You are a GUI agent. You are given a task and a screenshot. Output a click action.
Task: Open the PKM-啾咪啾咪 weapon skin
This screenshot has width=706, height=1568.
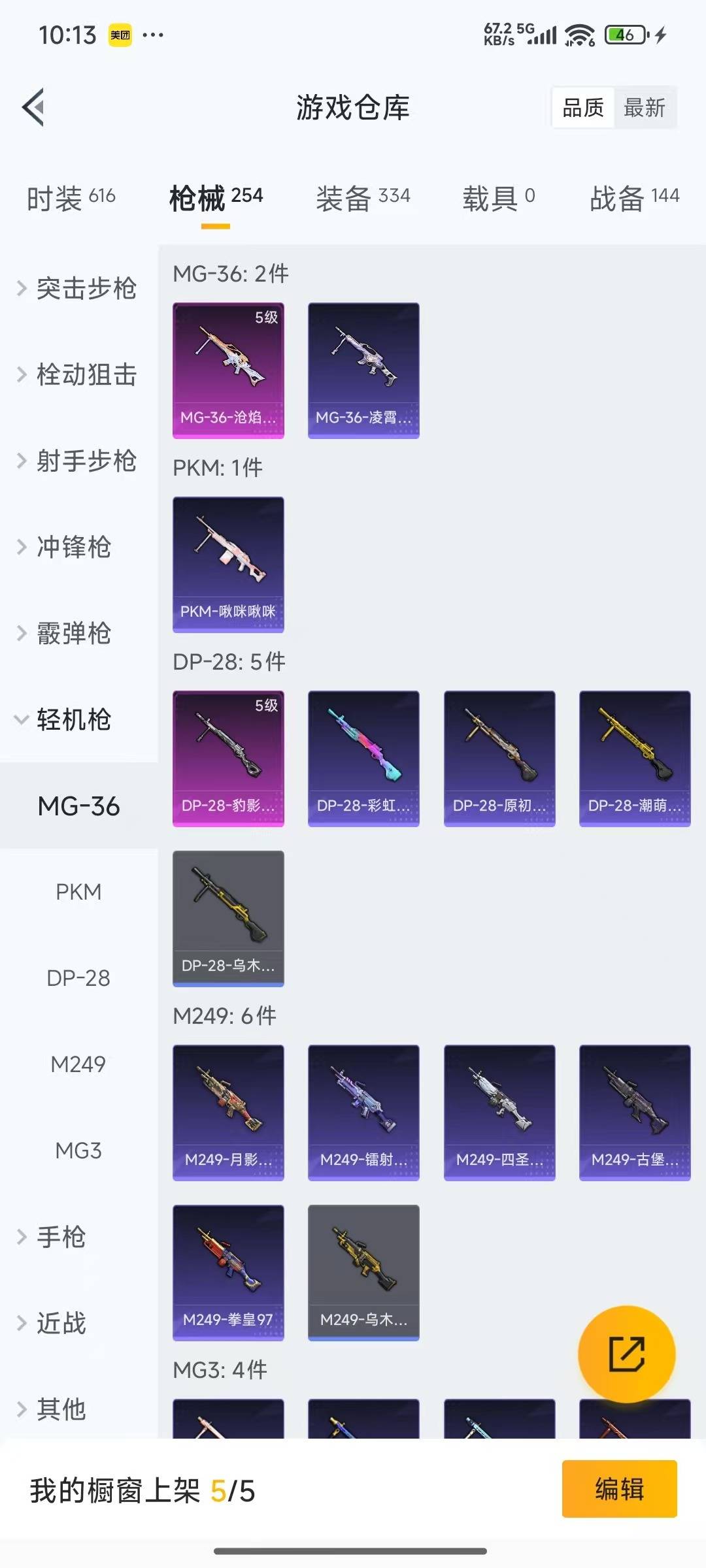tap(228, 564)
